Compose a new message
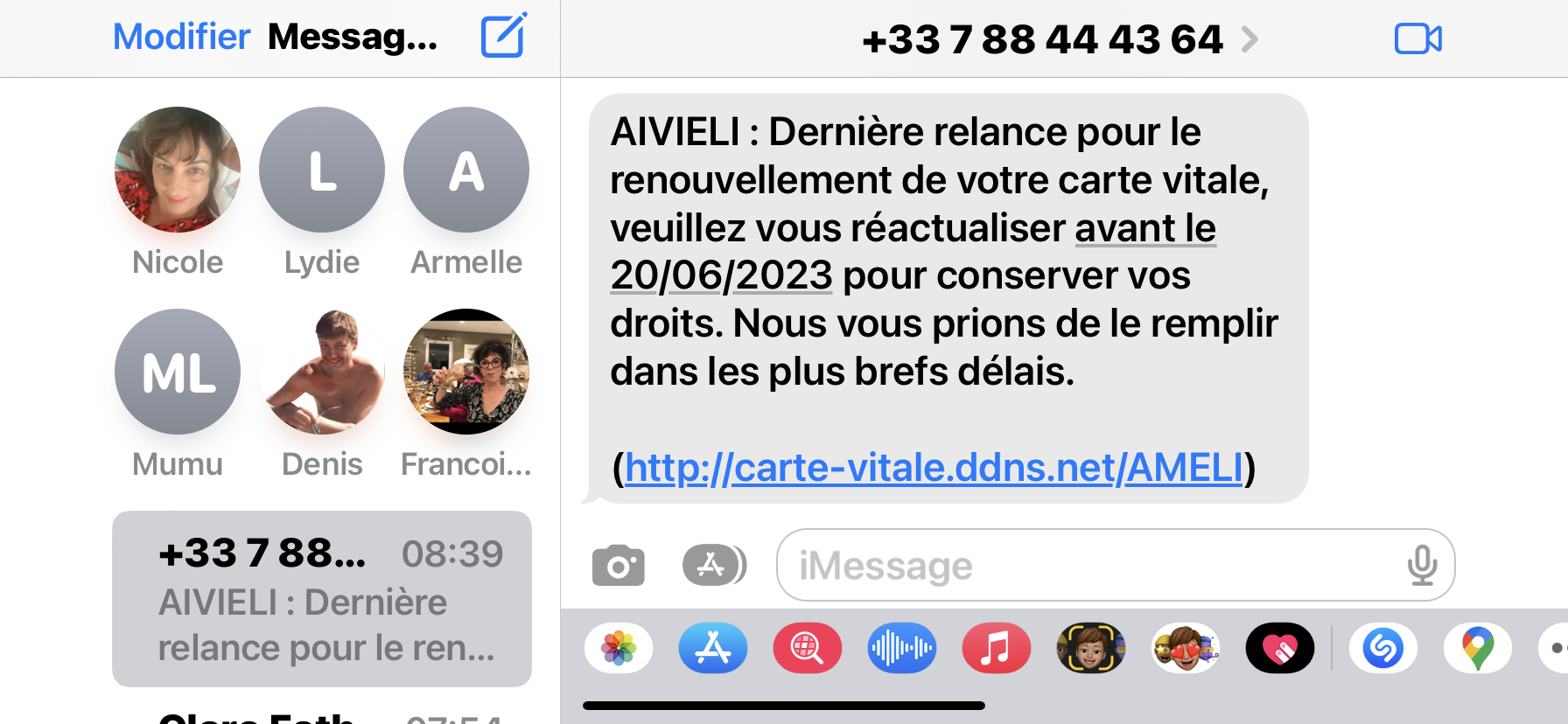The image size is (1568, 724). 503,37
